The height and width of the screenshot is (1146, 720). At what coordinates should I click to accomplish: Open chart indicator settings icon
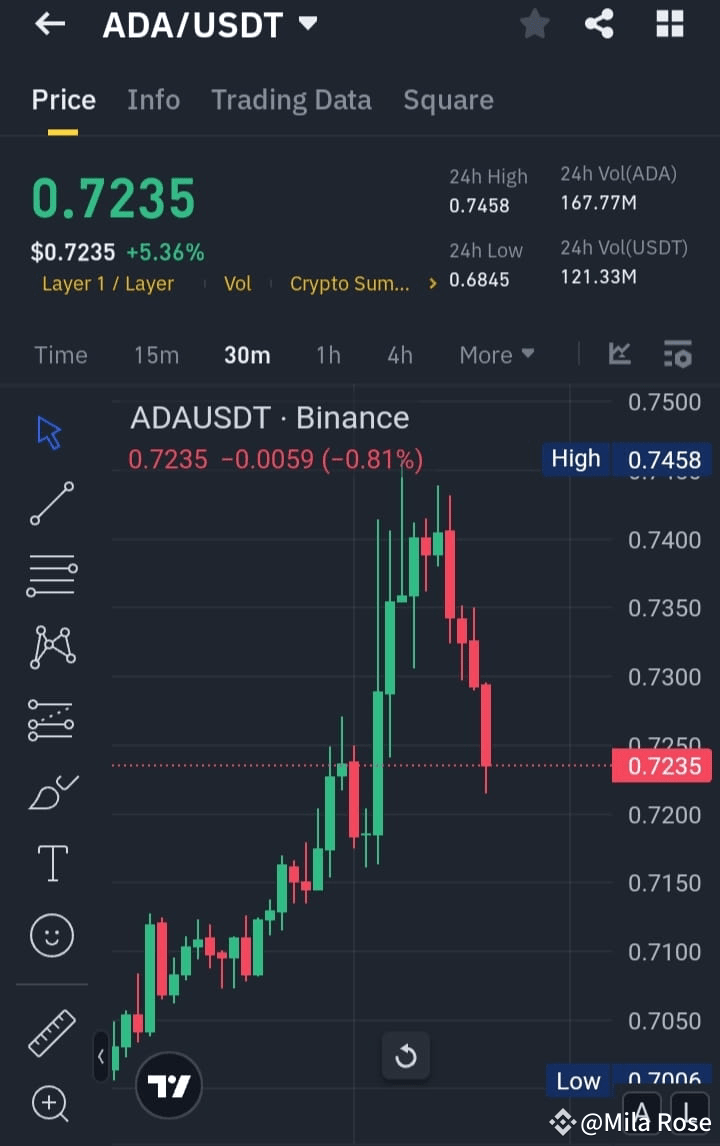tap(677, 354)
